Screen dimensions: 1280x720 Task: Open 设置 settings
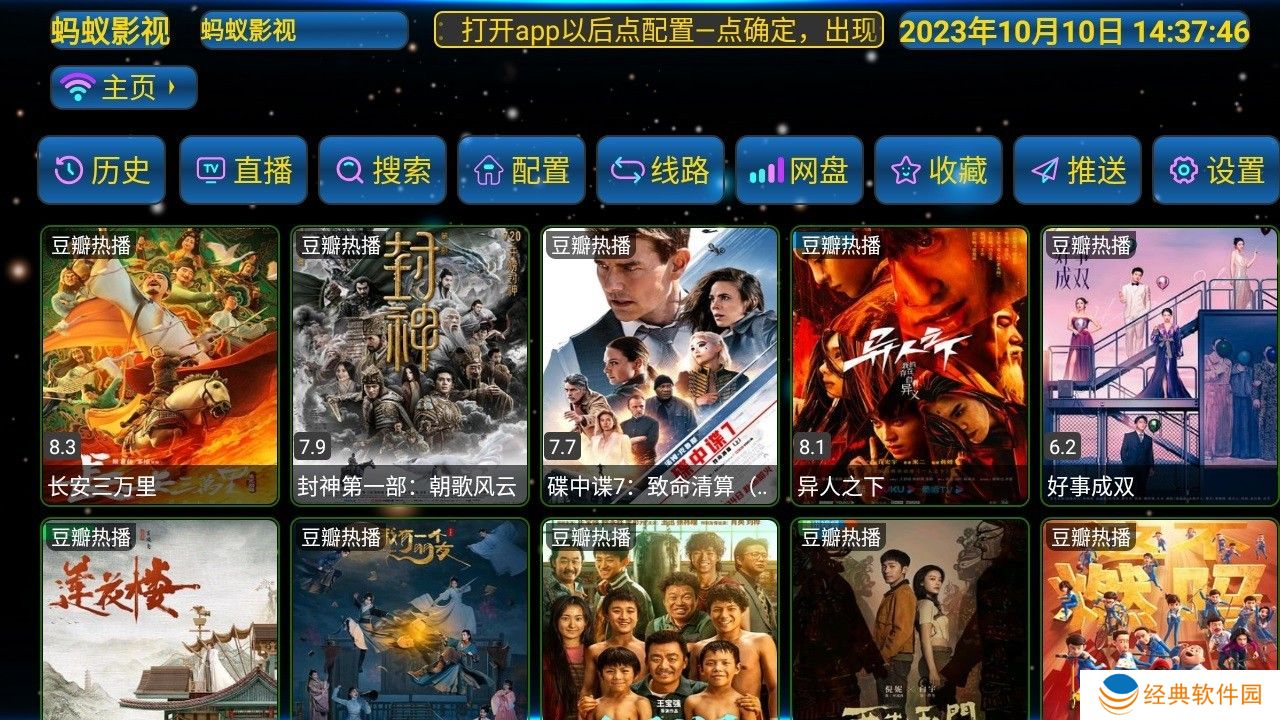pyautogui.click(x=1216, y=170)
